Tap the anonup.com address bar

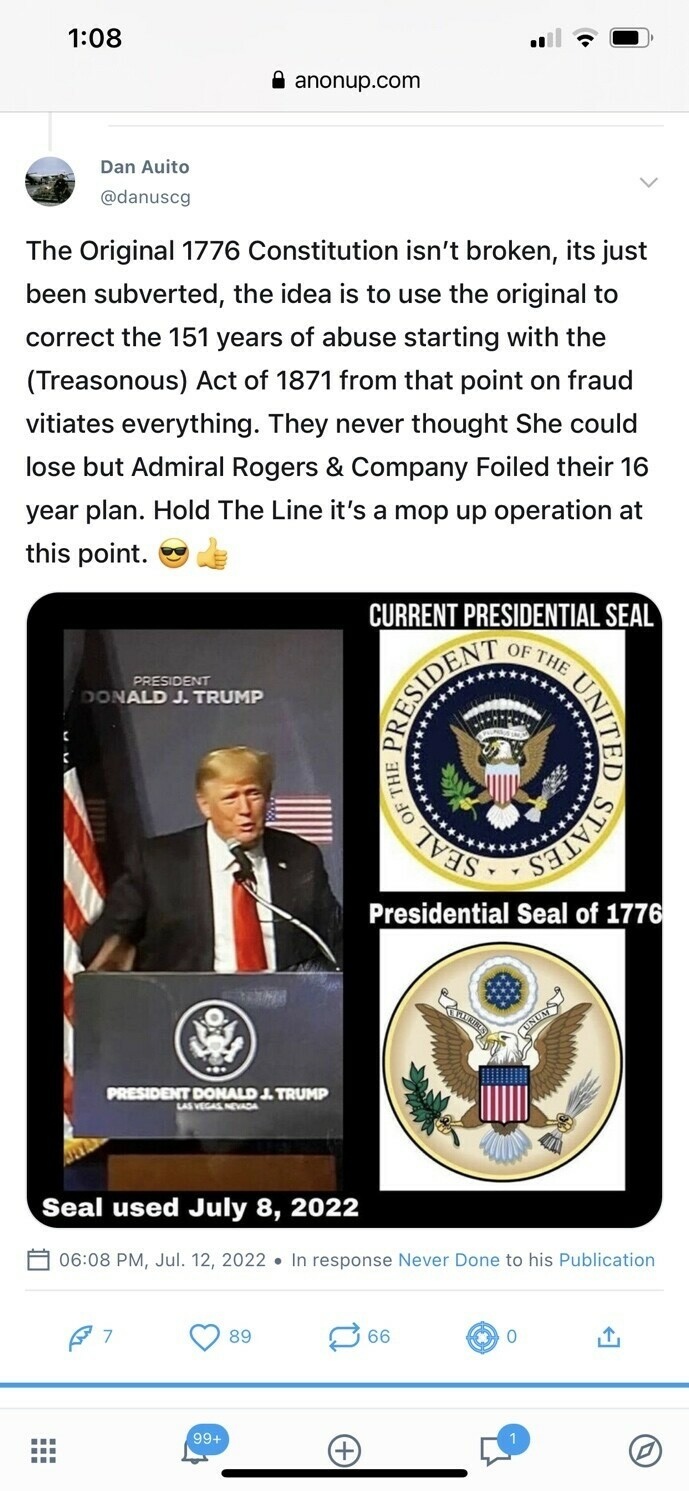[346, 81]
